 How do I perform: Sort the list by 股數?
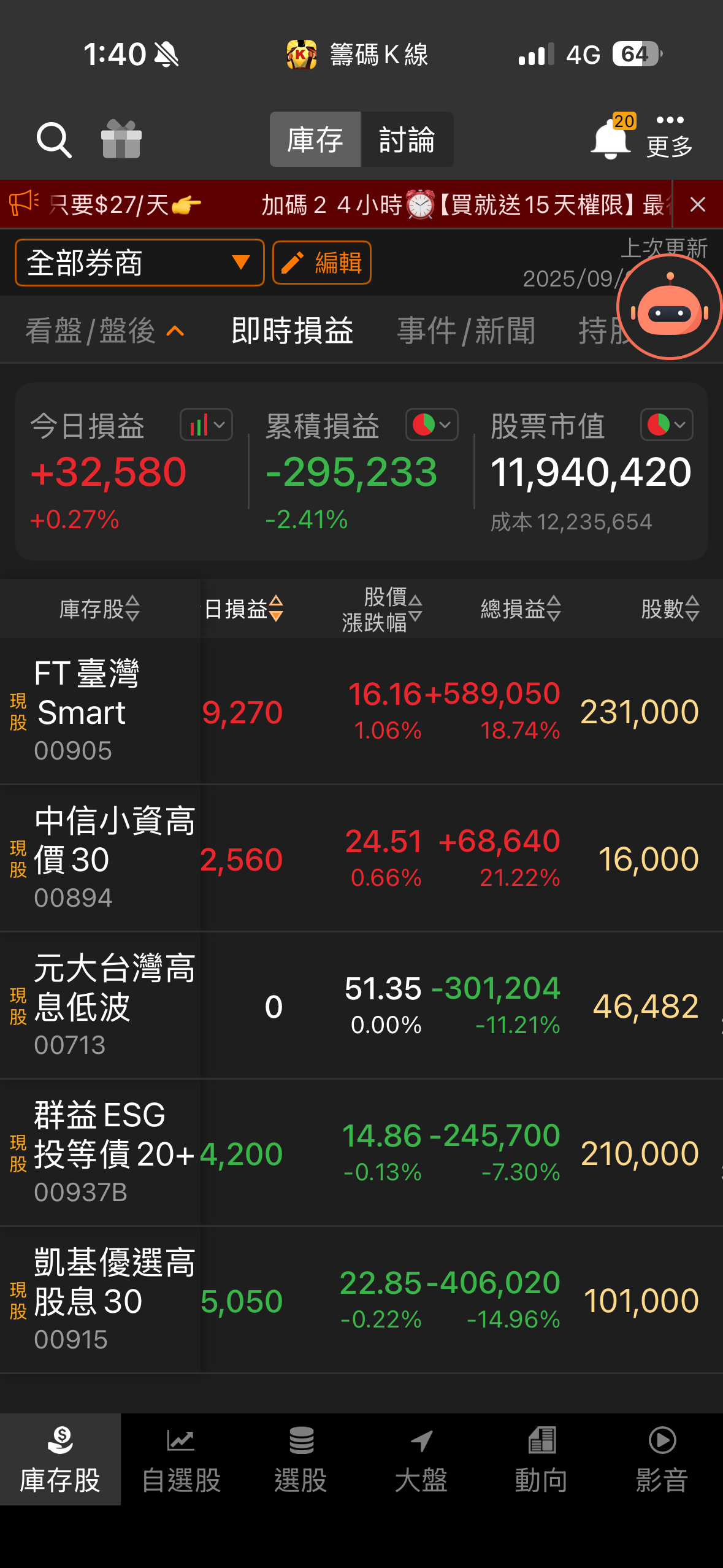[x=670, y=609]
